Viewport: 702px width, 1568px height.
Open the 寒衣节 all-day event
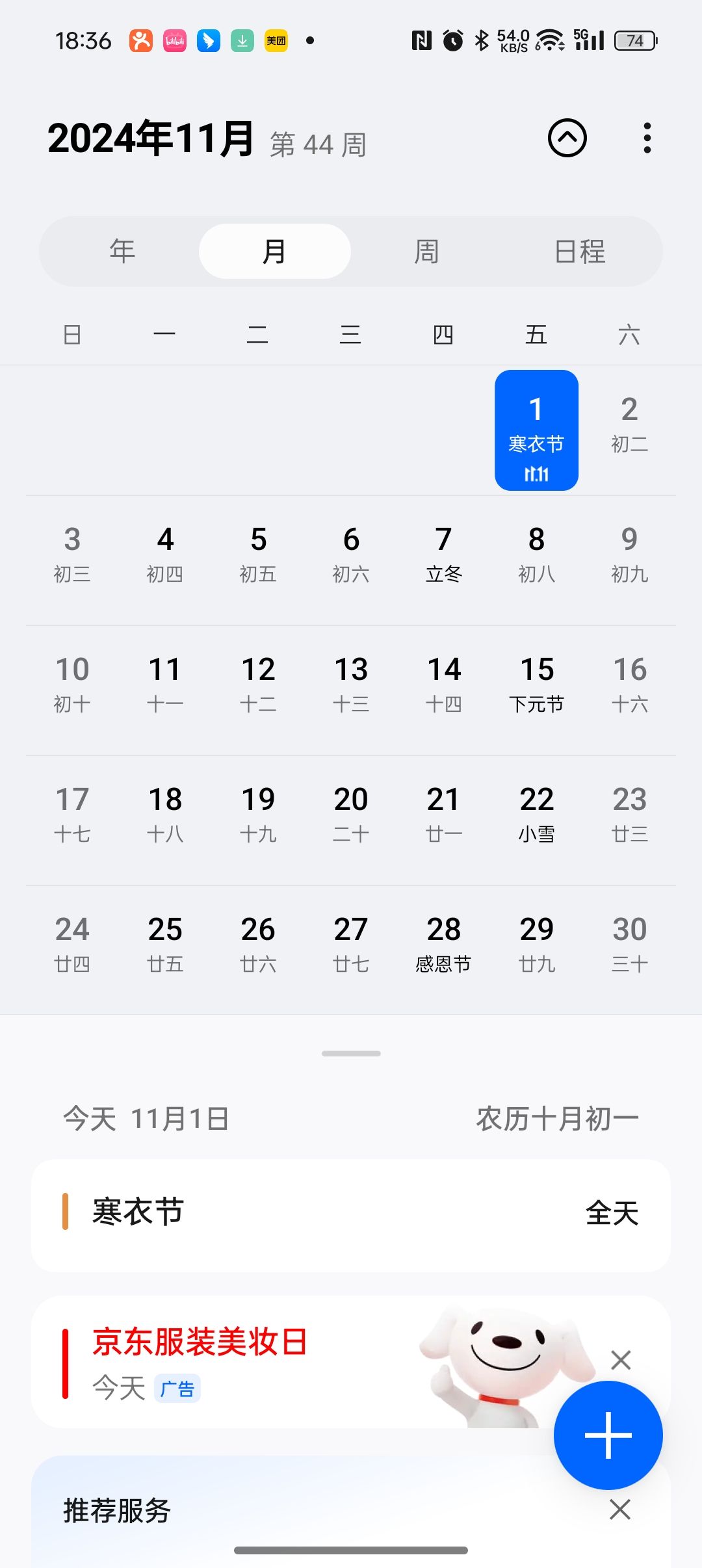click(351, 1213)
